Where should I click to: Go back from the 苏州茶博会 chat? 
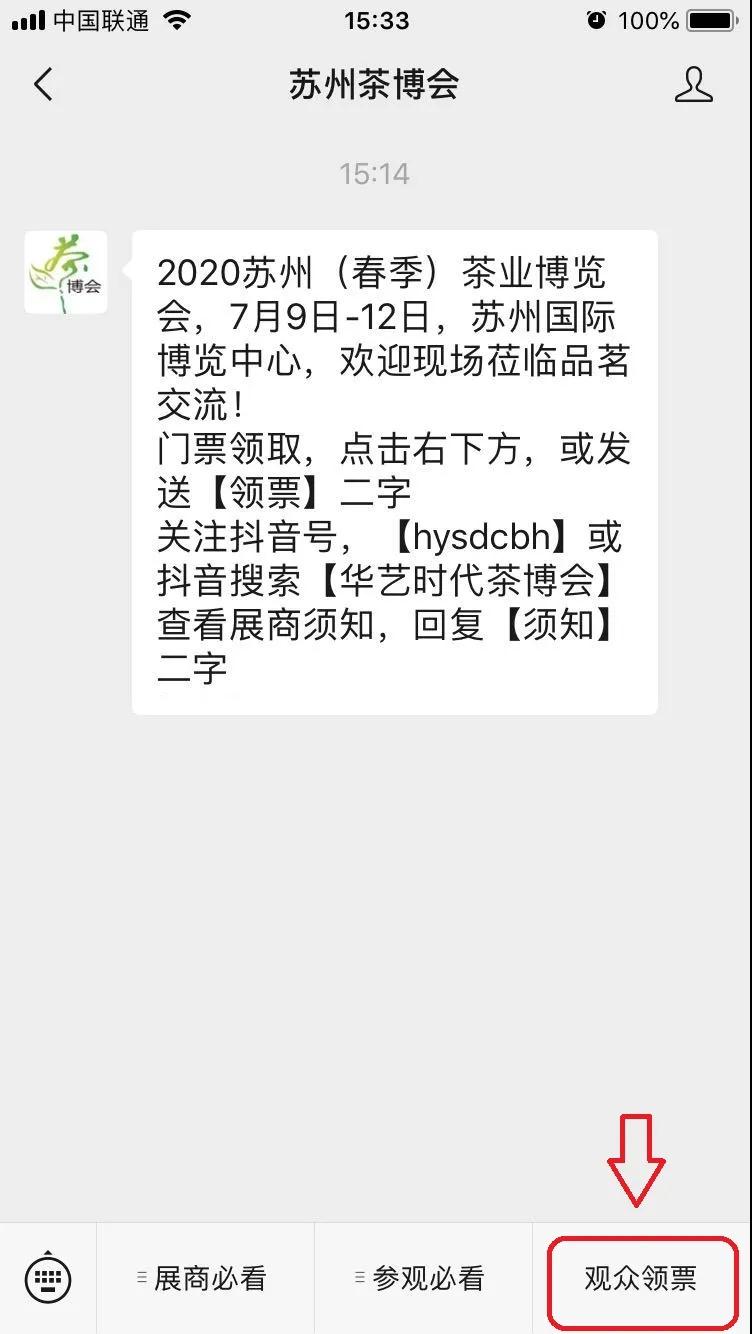pyautogui.click(x=43, y=85)
